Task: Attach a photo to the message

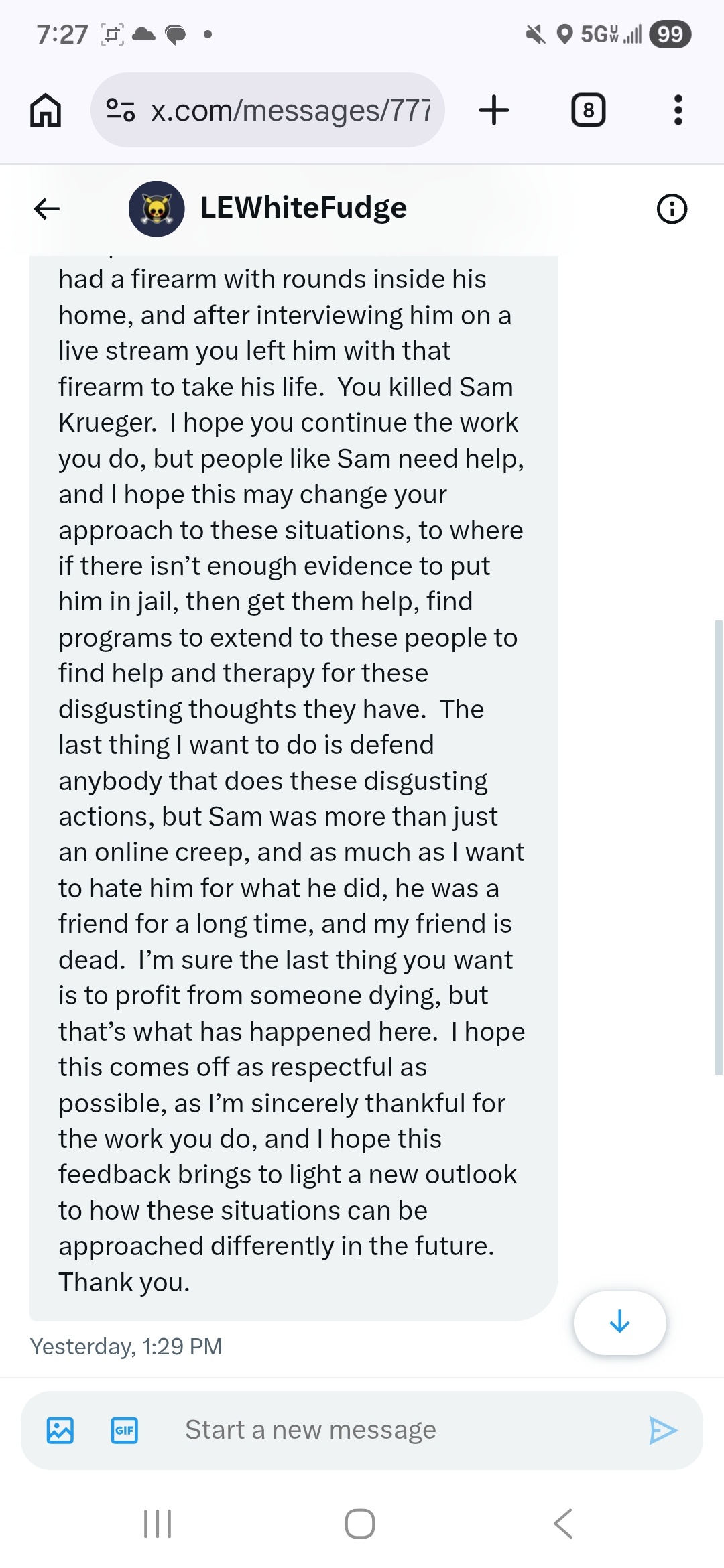Action: (x=60, y=1430)
